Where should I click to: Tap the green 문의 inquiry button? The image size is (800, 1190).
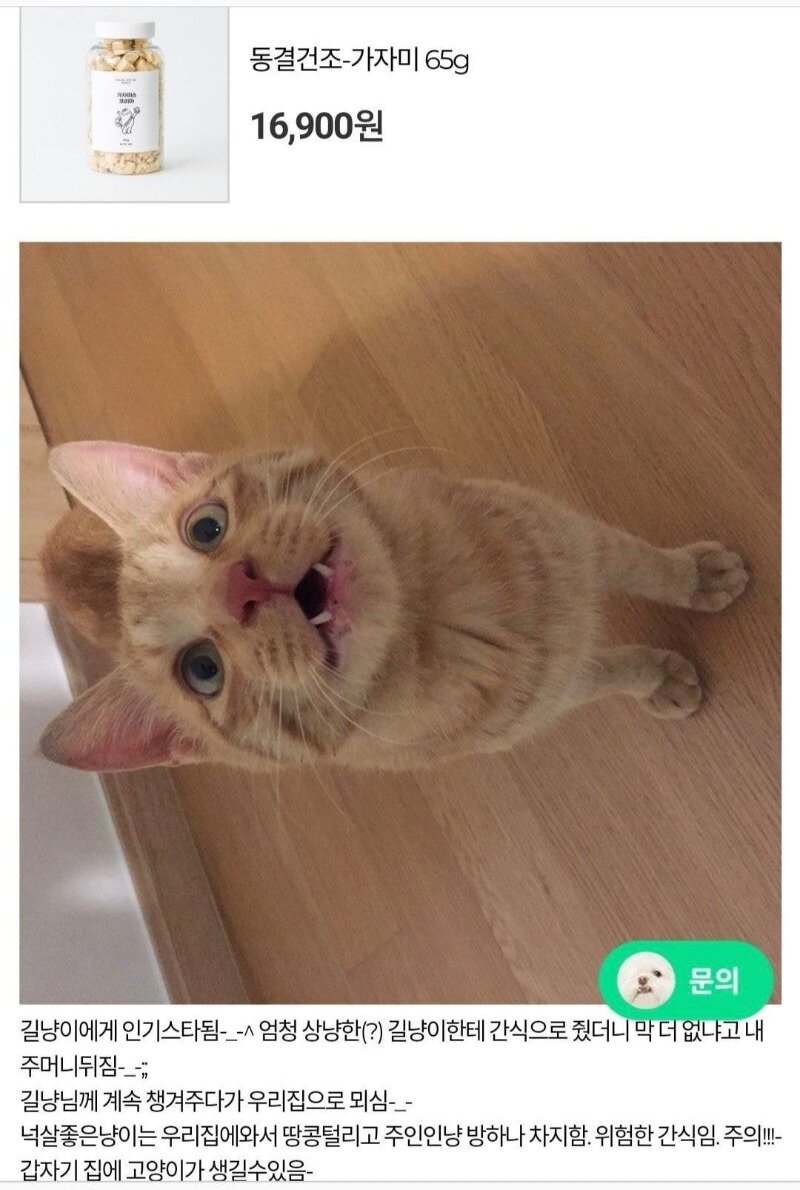(687, 980)
